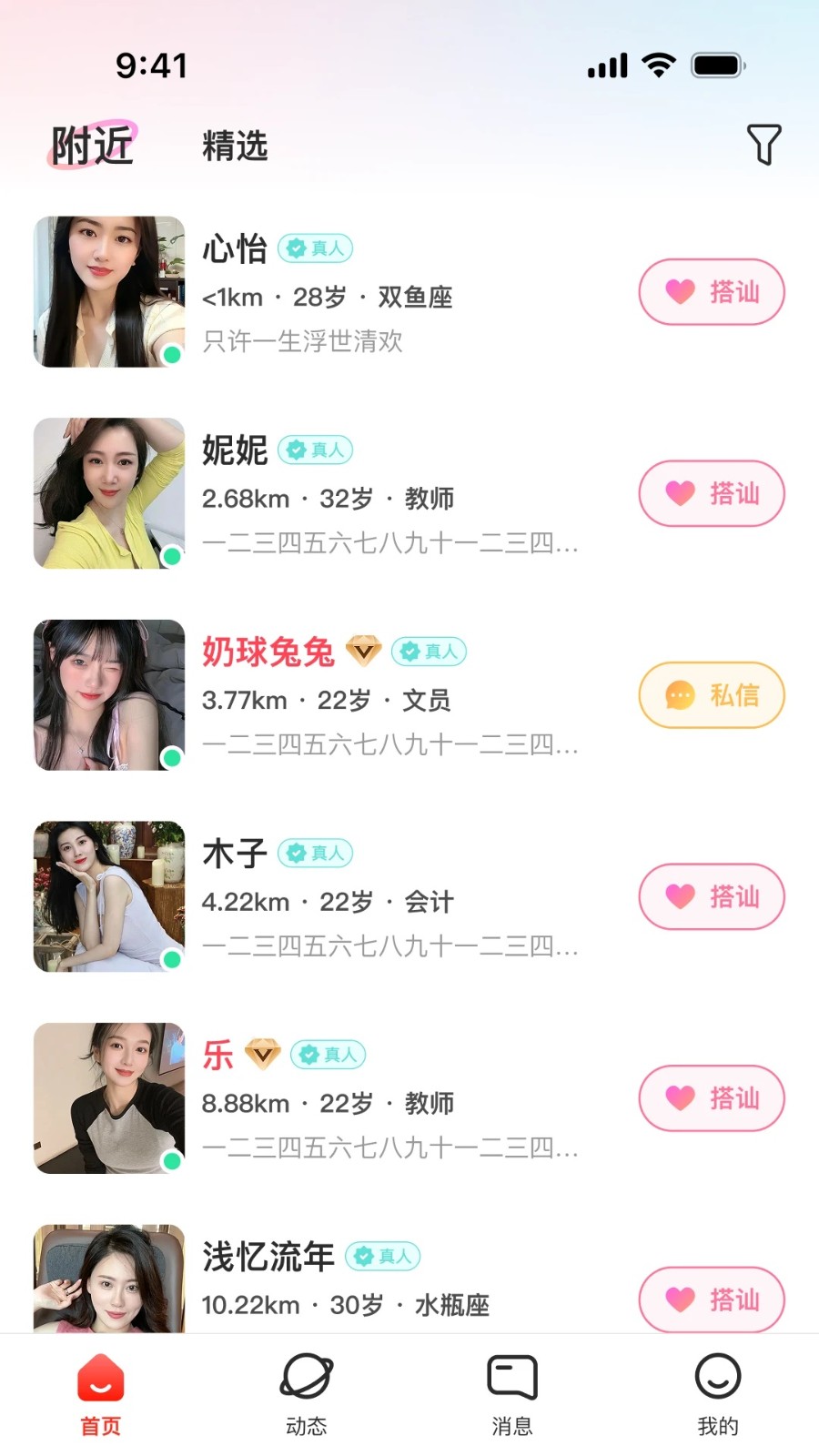Tap the diamond VIP icon next to 奶球兔兔
Viewport: 819px width, 1456px height.
(363, 652)
